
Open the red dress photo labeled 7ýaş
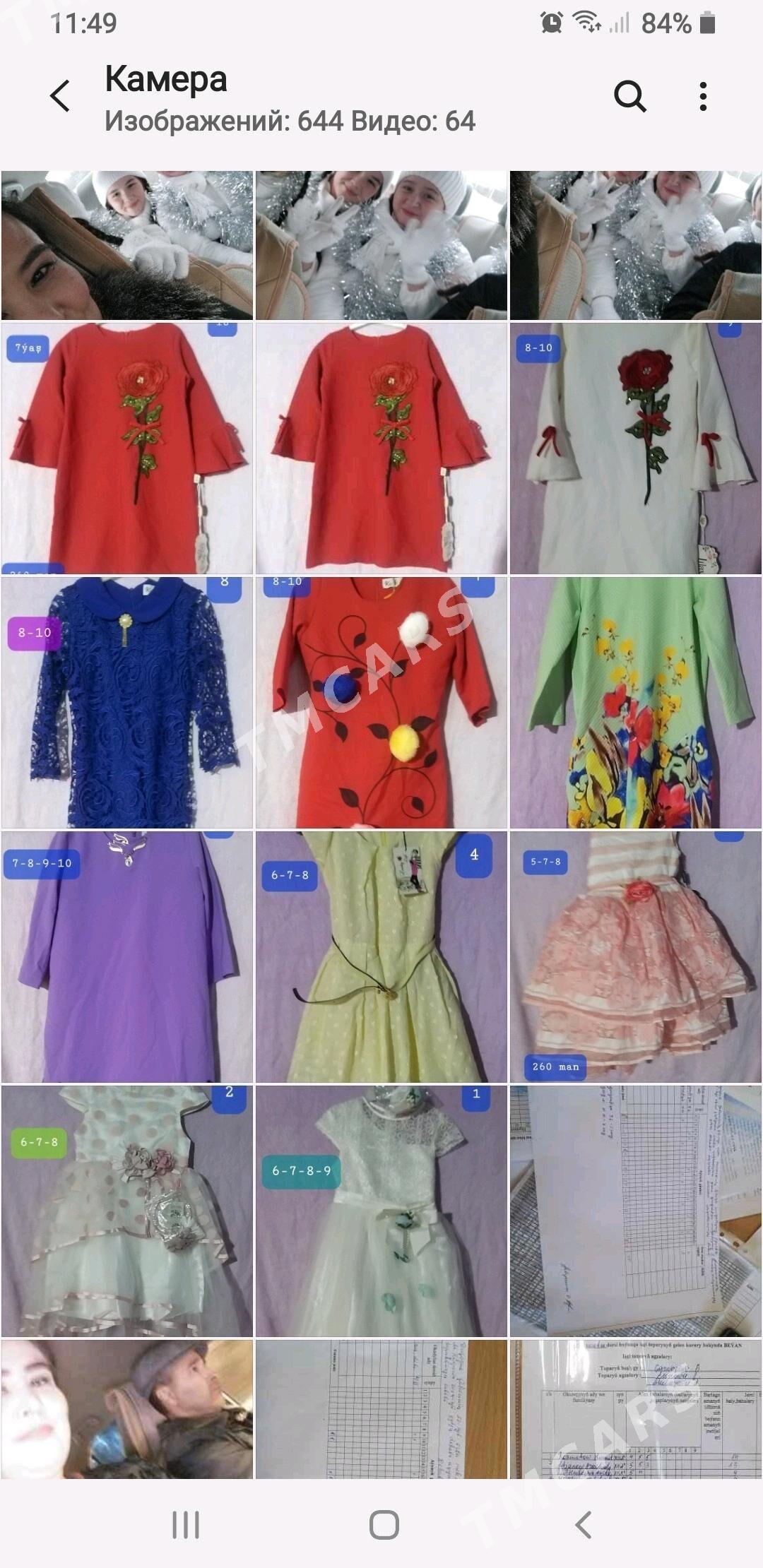[x=127, y=449]
